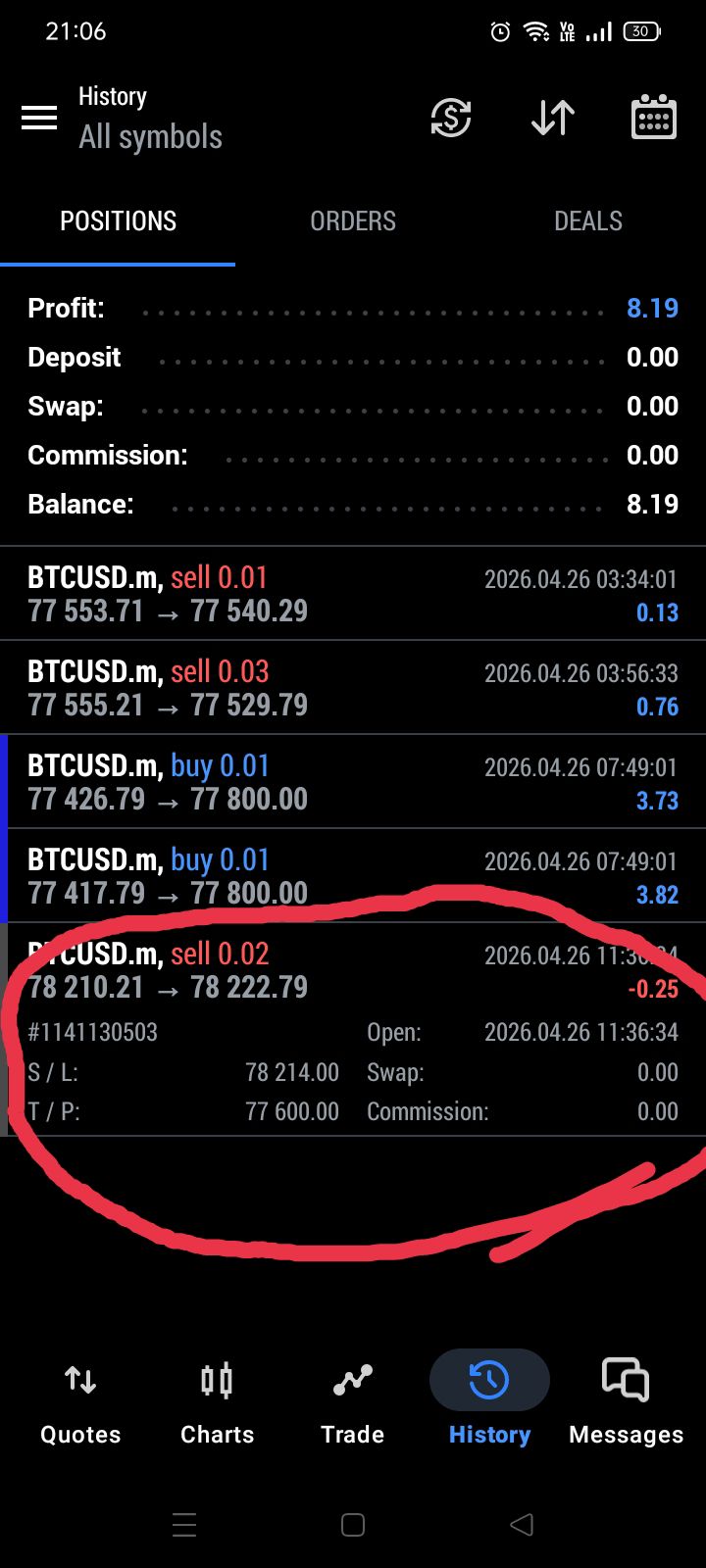Tap the system back button

(x=522, y=1525)
